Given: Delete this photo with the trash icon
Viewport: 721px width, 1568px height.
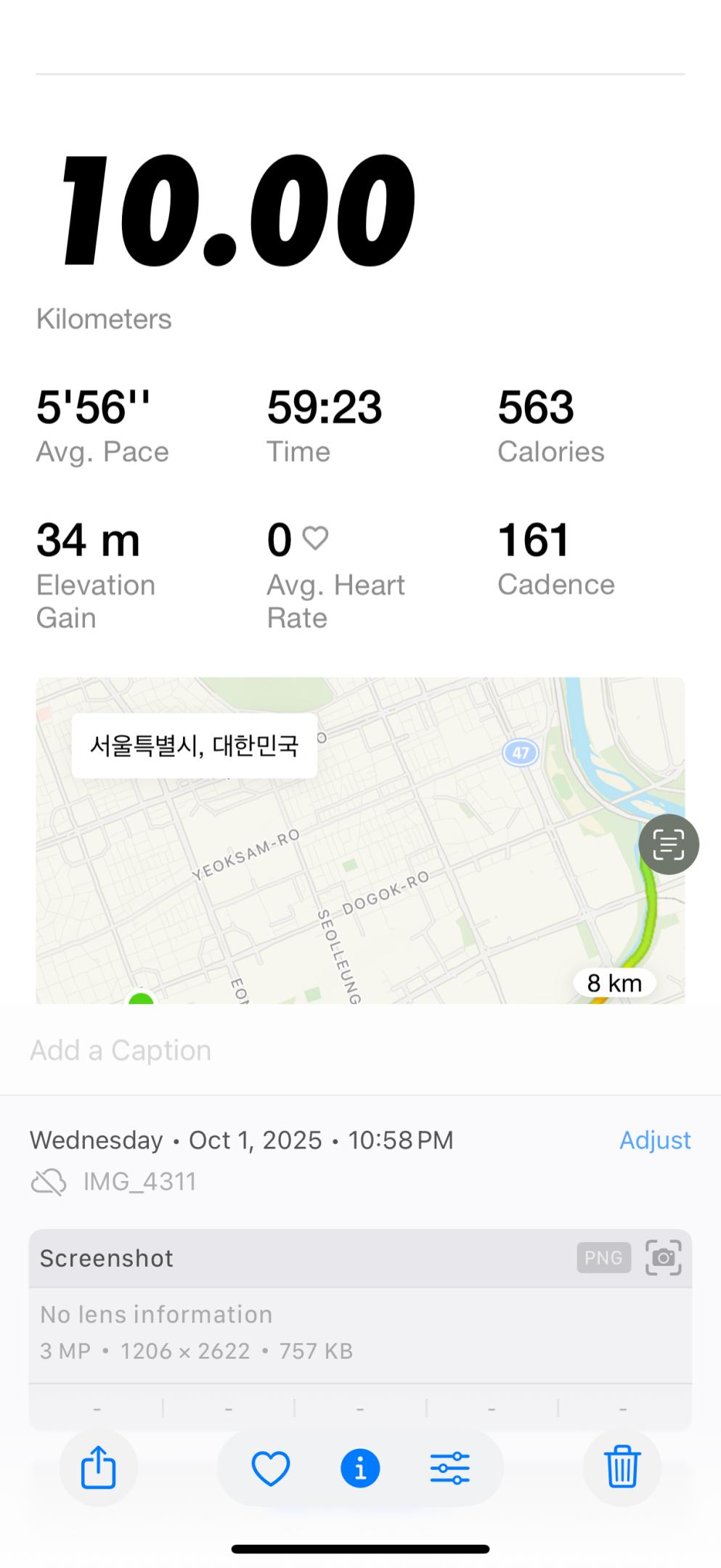Looking at the screenshot, I should pos(622,1468).
